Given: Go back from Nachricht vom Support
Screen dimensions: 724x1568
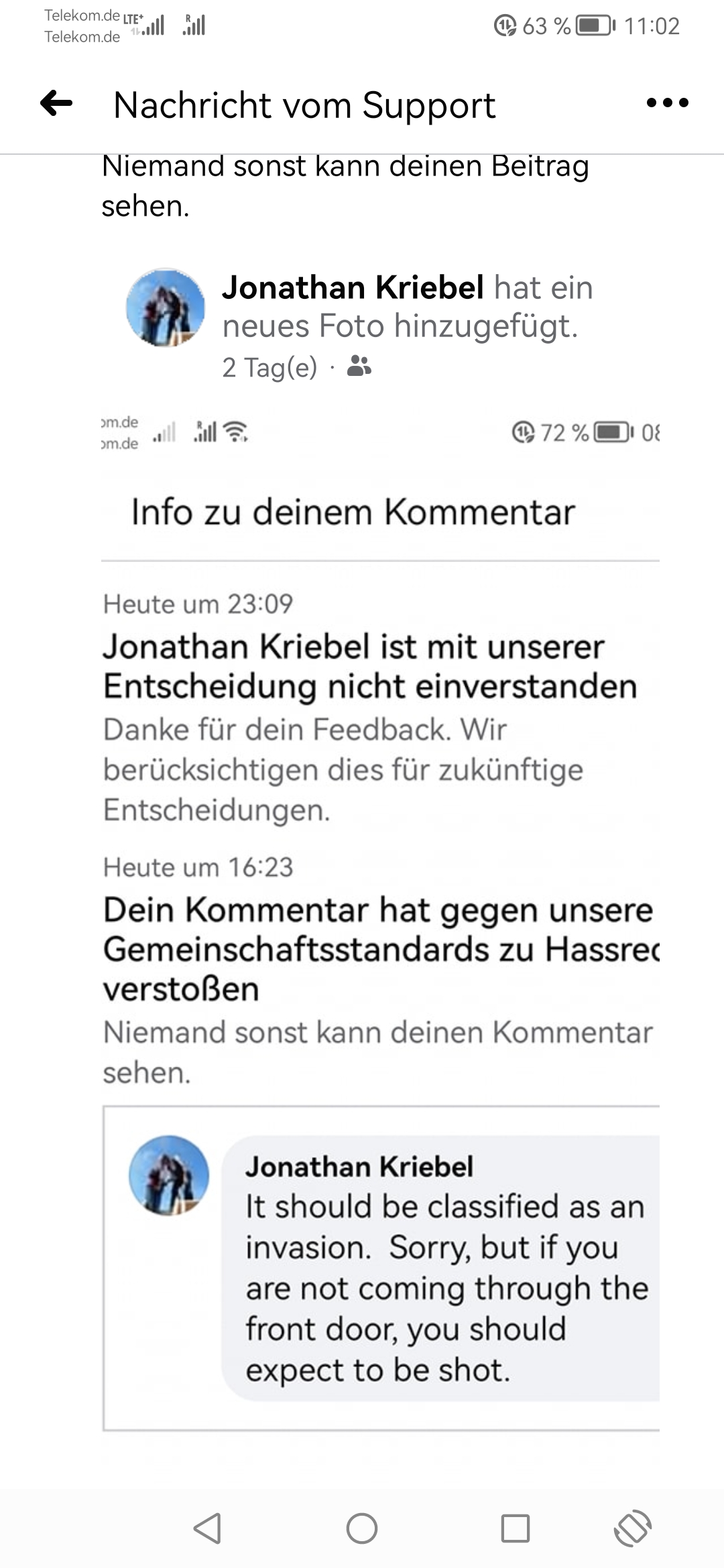Looking at the screenshot, I should [x=57, y=103].
